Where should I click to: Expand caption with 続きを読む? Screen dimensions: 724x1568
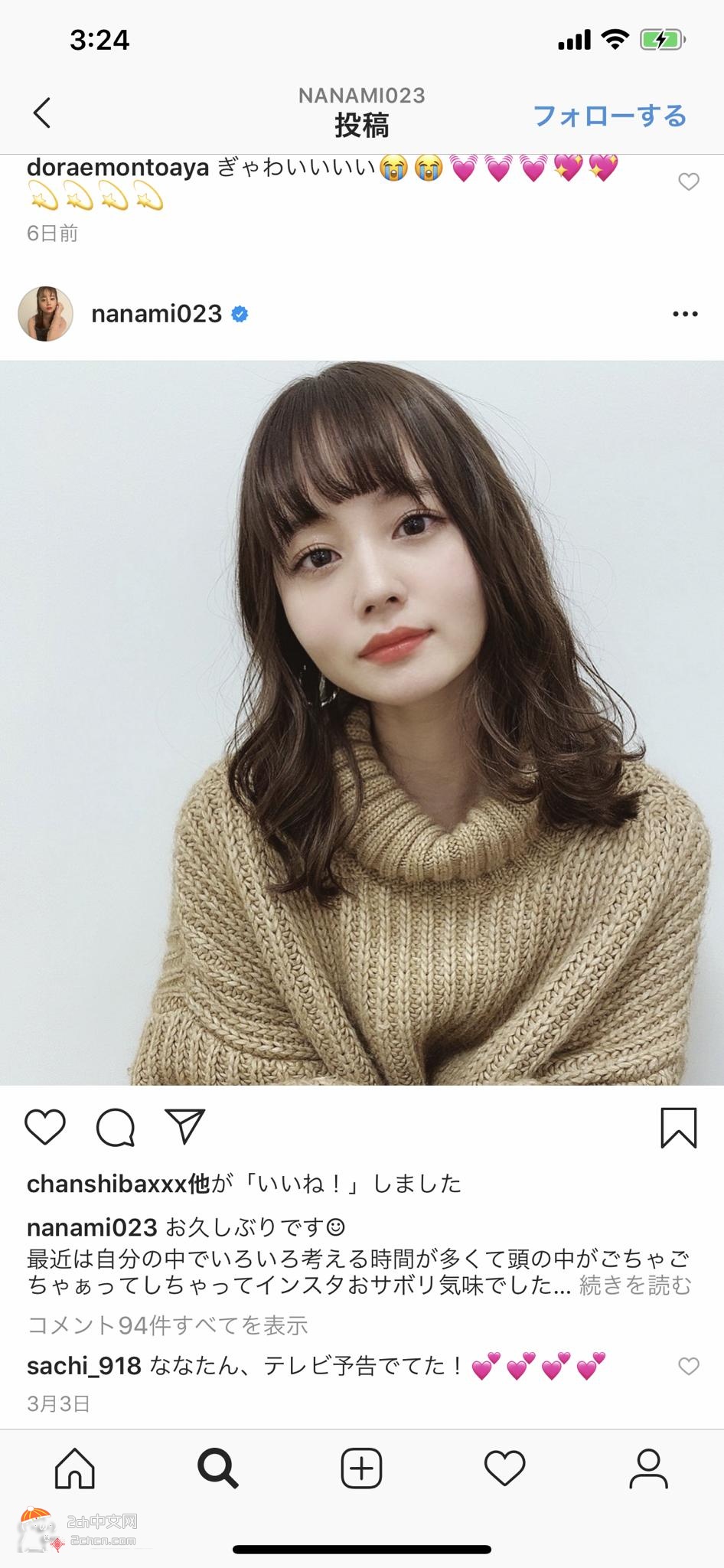click(x=635, y=1285)
